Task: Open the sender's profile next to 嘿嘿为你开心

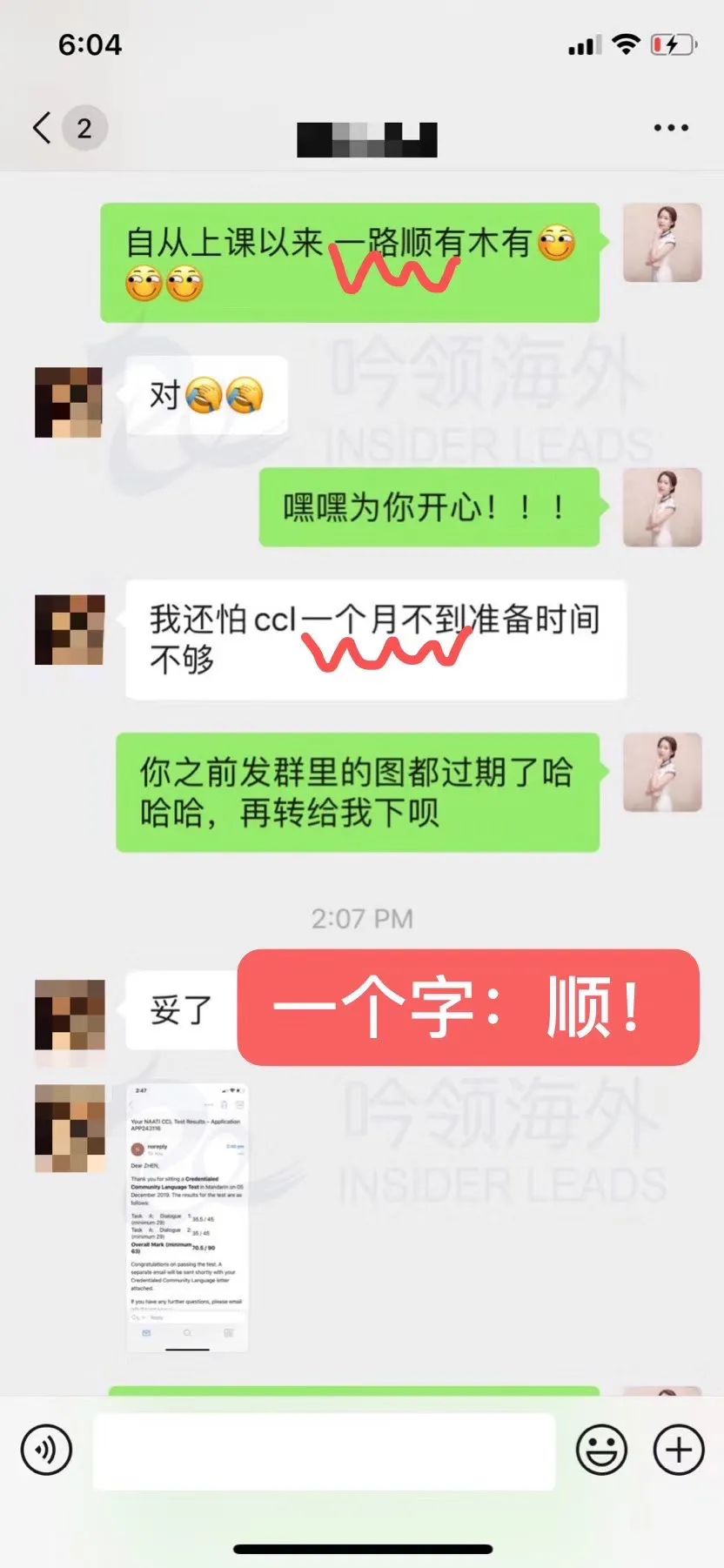Action: [x=662, y=507]
